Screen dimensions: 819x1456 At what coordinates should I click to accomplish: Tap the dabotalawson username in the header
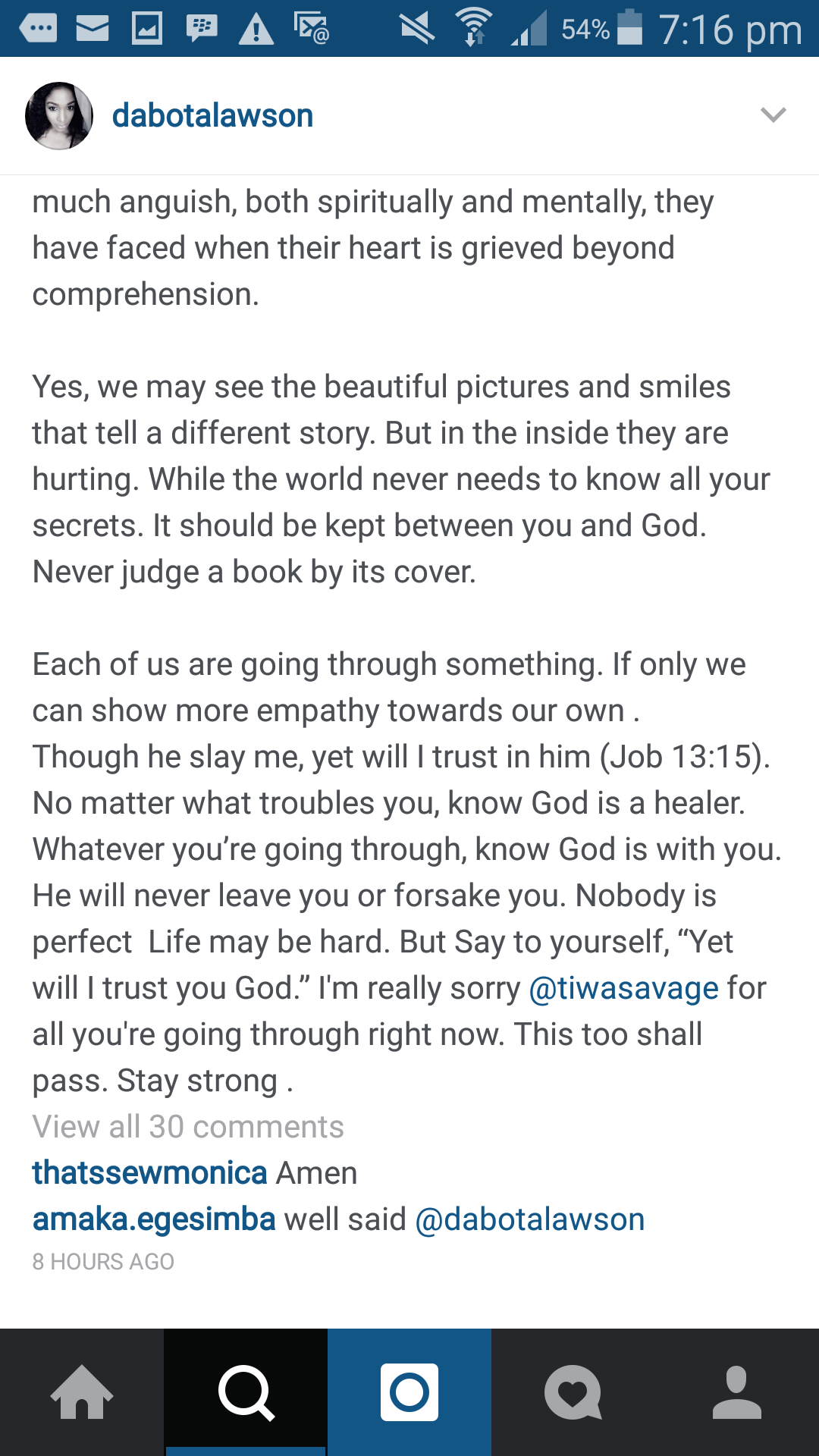click(x=212, y=116)
